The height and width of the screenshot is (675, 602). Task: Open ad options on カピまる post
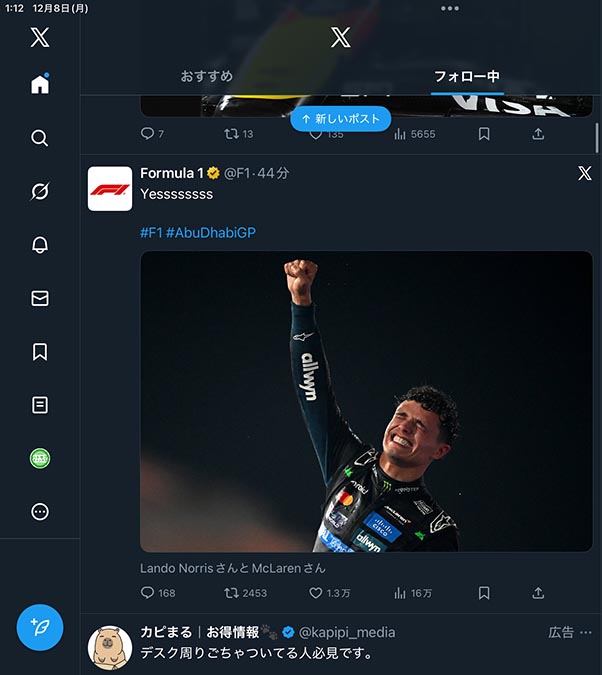[x=586, y=632]
